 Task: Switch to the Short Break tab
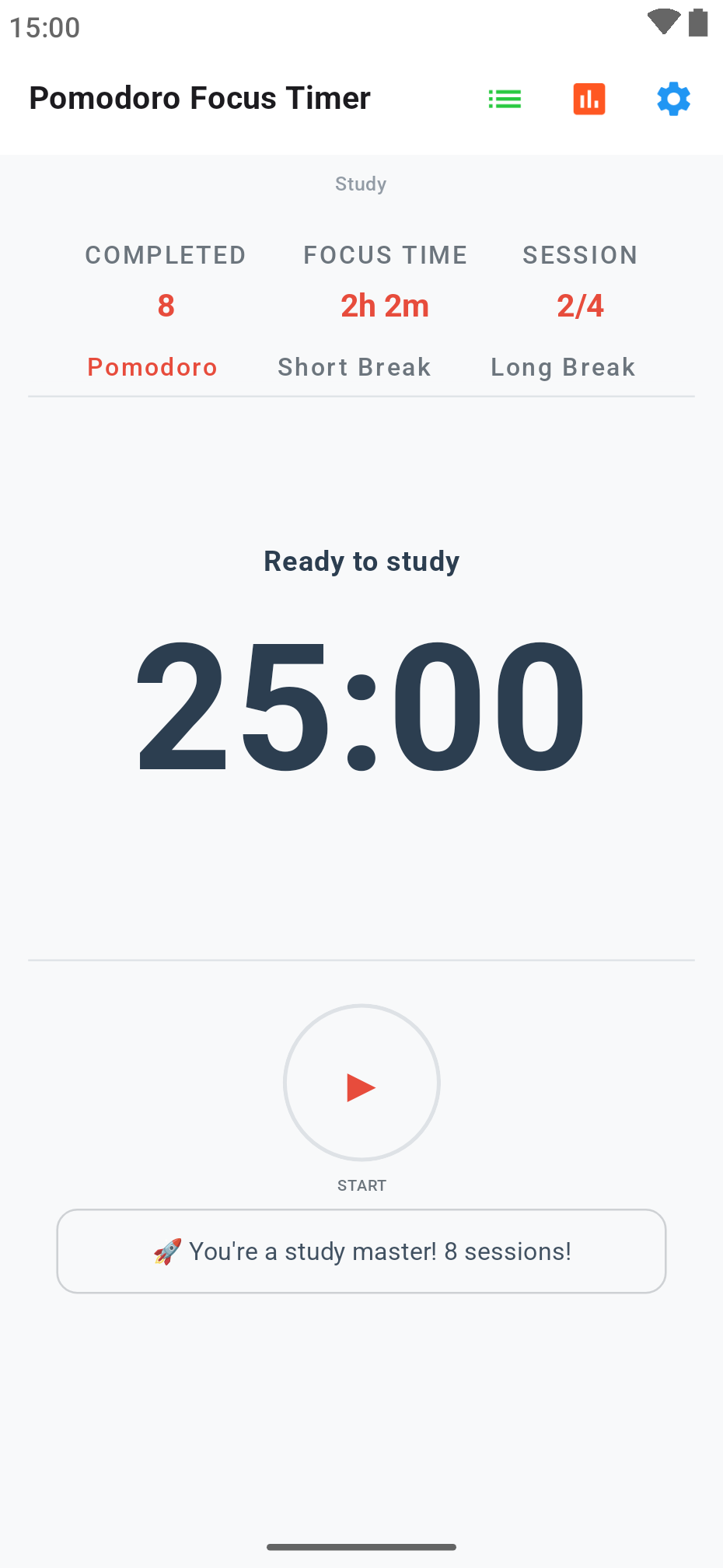(x=354, y=367)
